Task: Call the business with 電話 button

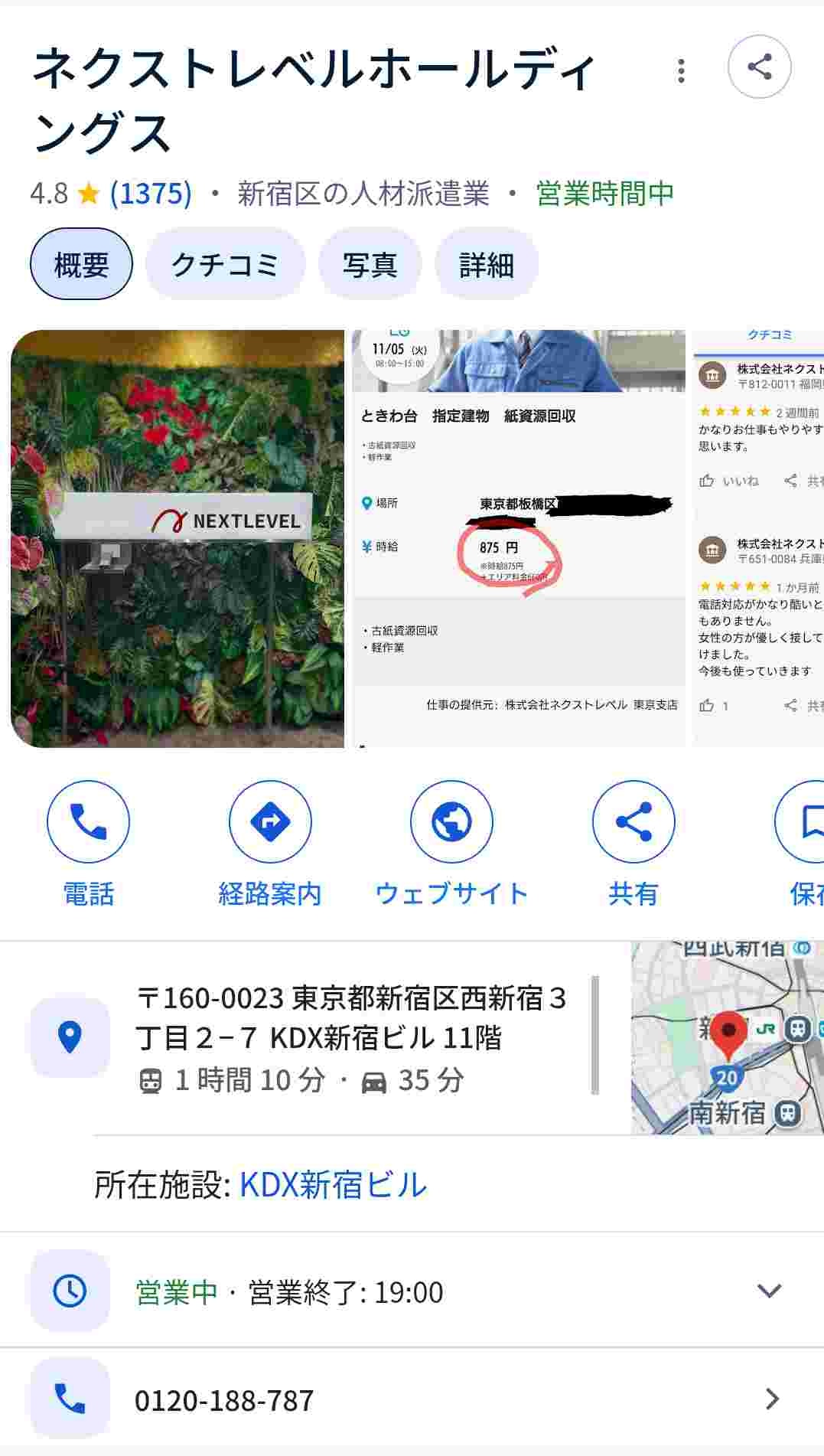Action: coord(88,822)
